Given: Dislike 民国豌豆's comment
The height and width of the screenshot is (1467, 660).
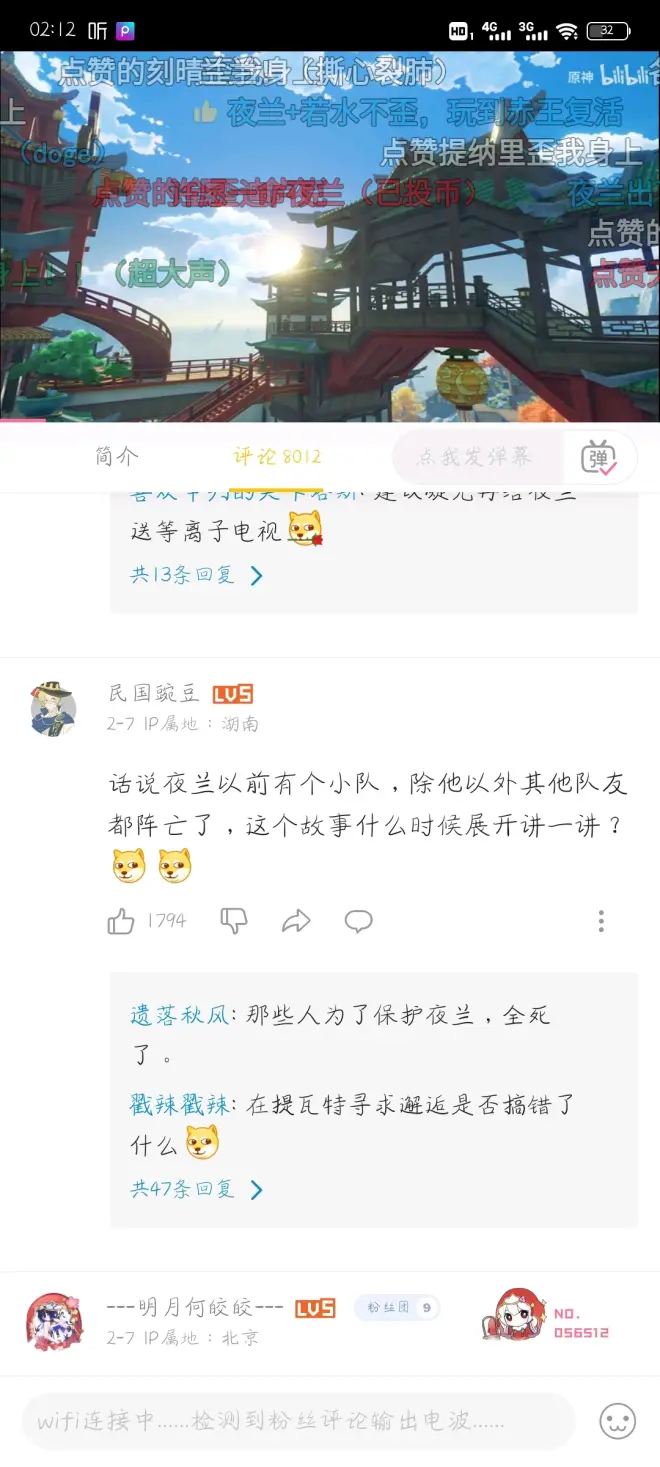Looking at the screenshot, I should (x=233, y=921).
